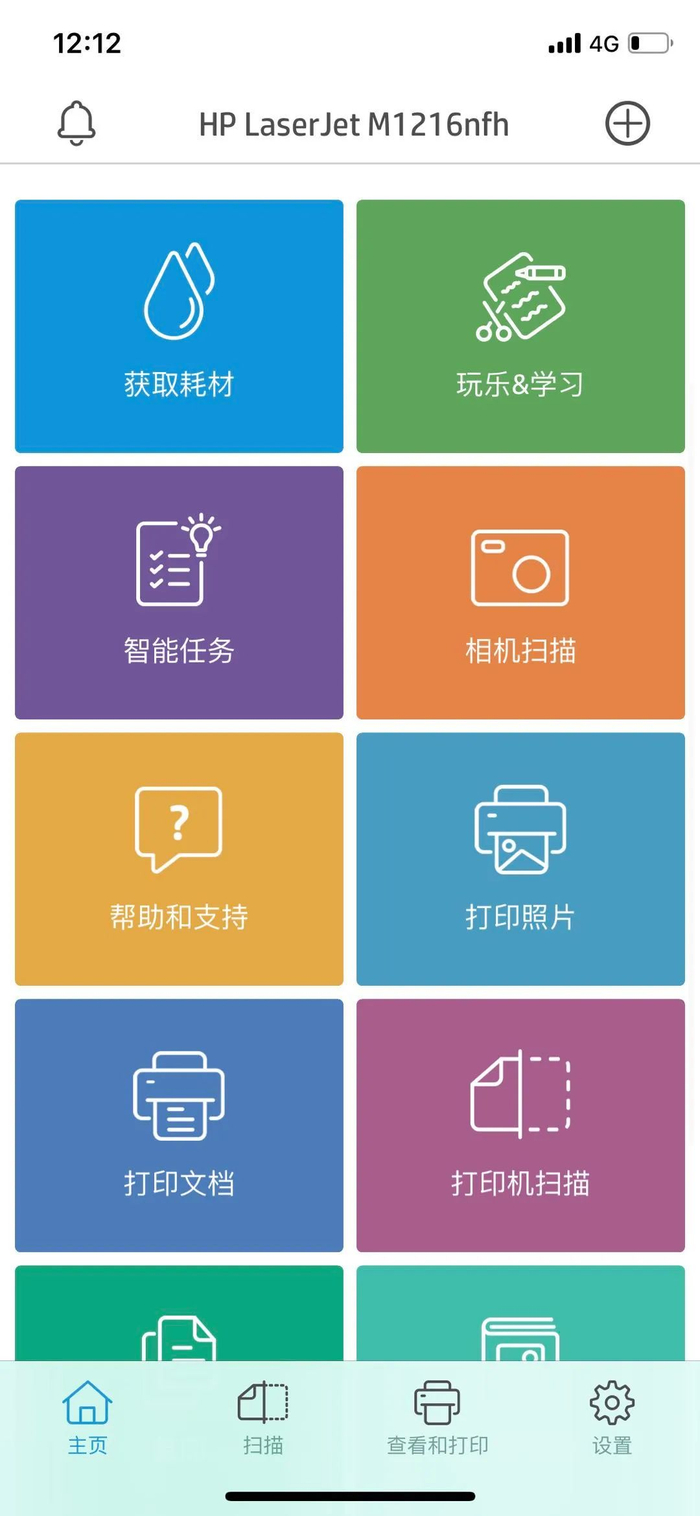Start 打印机扫描 printer scan
700x1516 pixels.
pyautogui.click(x=520, y=1125)
